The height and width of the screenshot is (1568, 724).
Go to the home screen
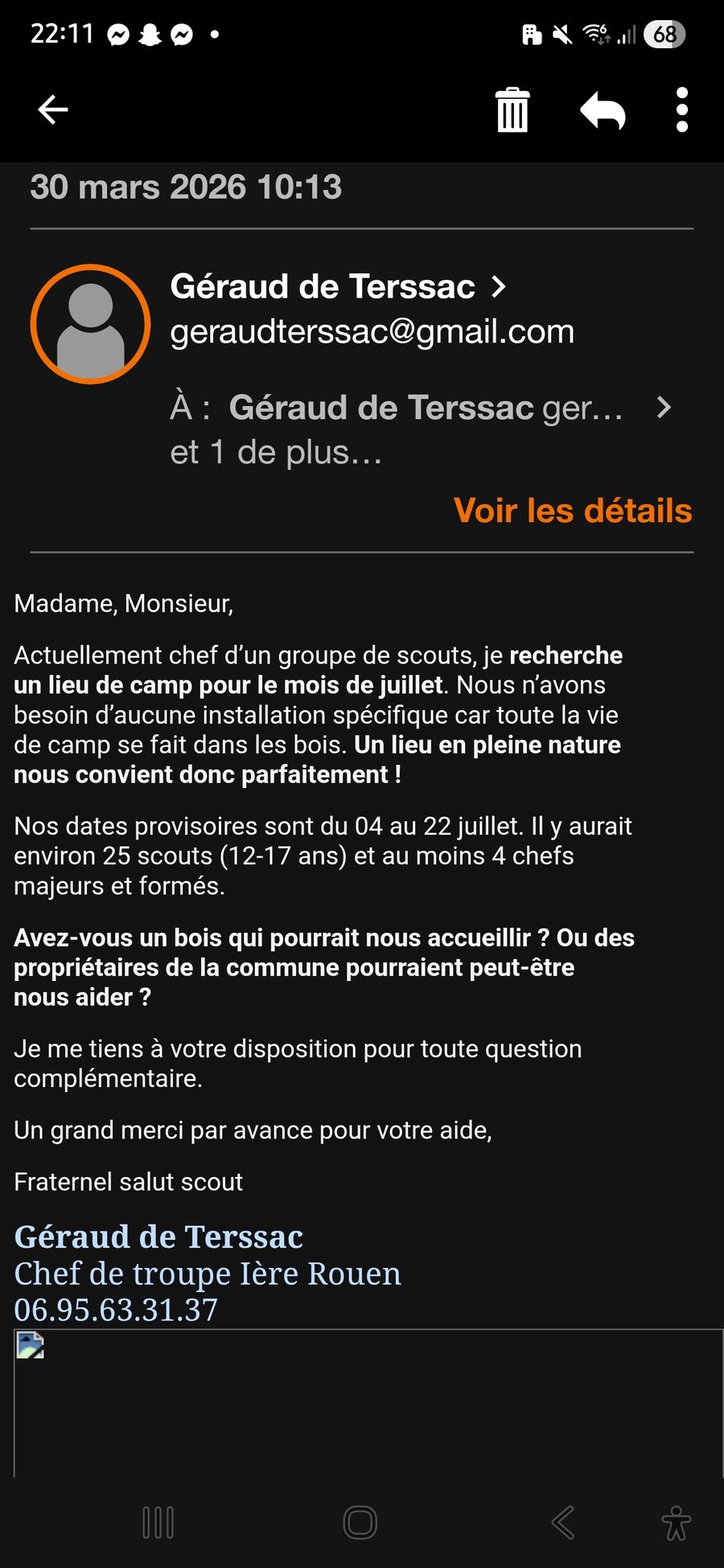(x=360, y=1522)
